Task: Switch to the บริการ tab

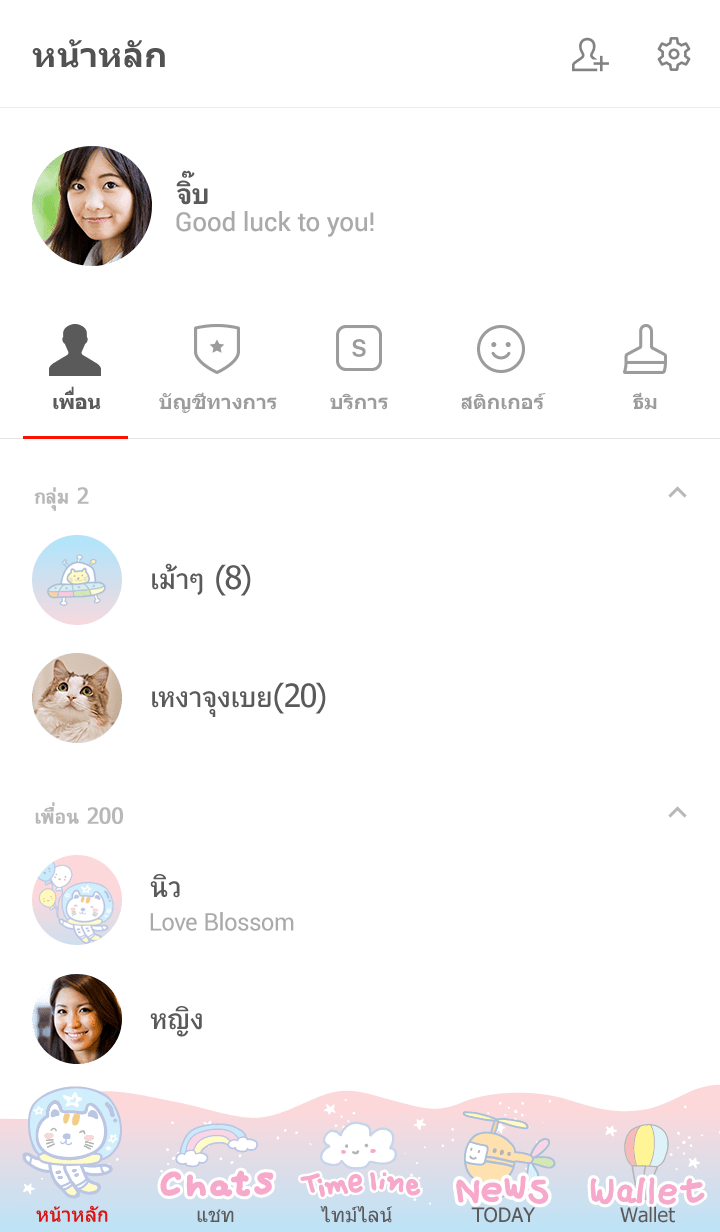Action: pyautogui.click(x=359, y=369)
